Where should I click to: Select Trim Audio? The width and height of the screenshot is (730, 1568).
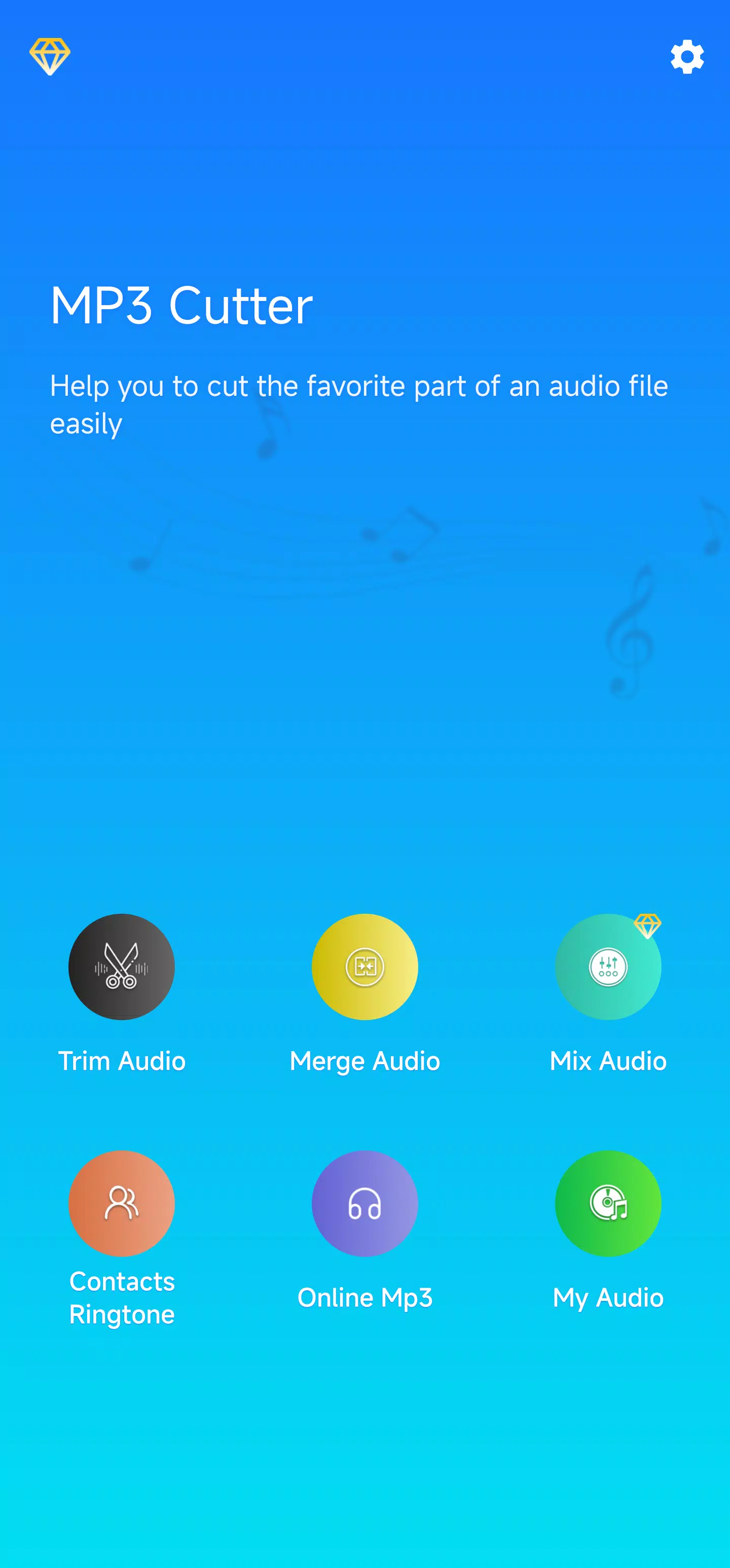(122, 966)
